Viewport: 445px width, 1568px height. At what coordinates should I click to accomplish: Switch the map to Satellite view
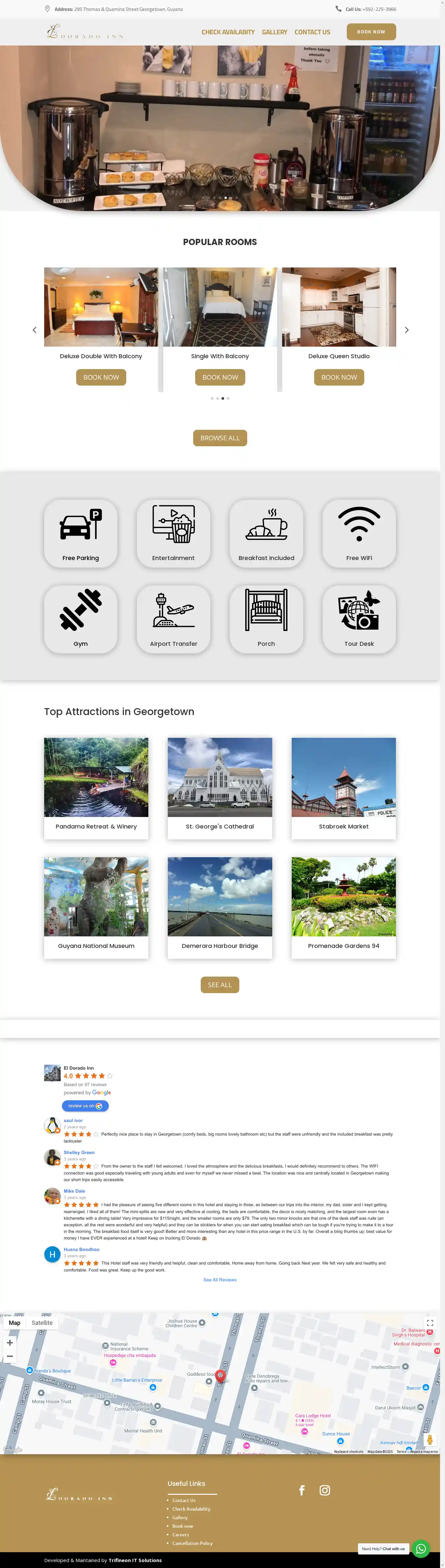coord(42,1323)
